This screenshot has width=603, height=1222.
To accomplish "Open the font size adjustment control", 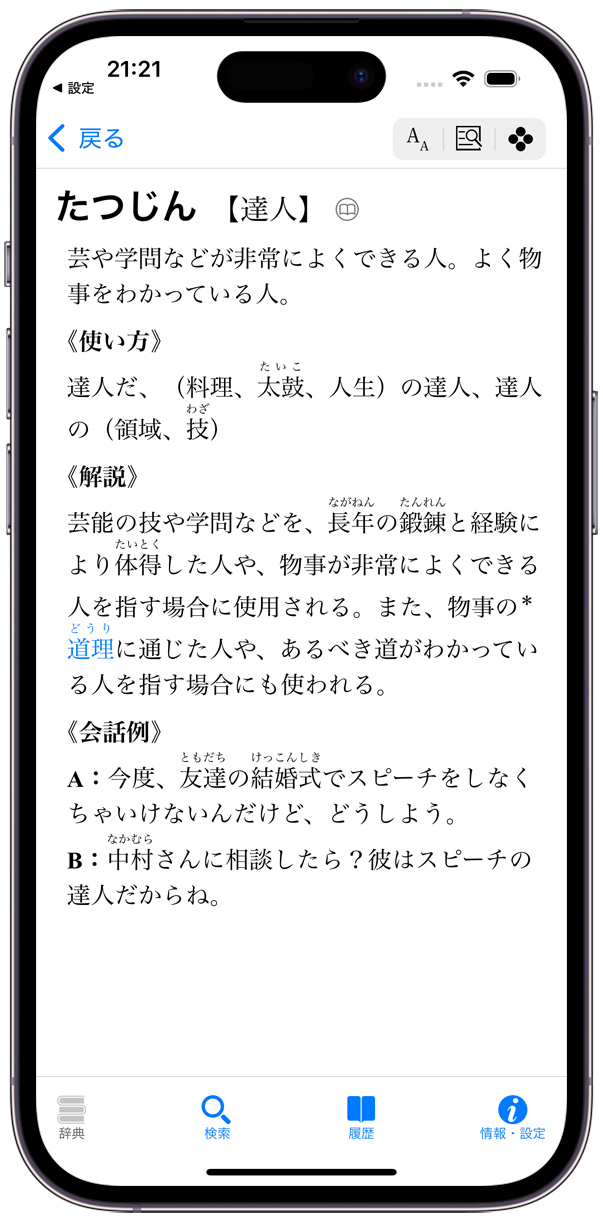I will coord(418,139).
